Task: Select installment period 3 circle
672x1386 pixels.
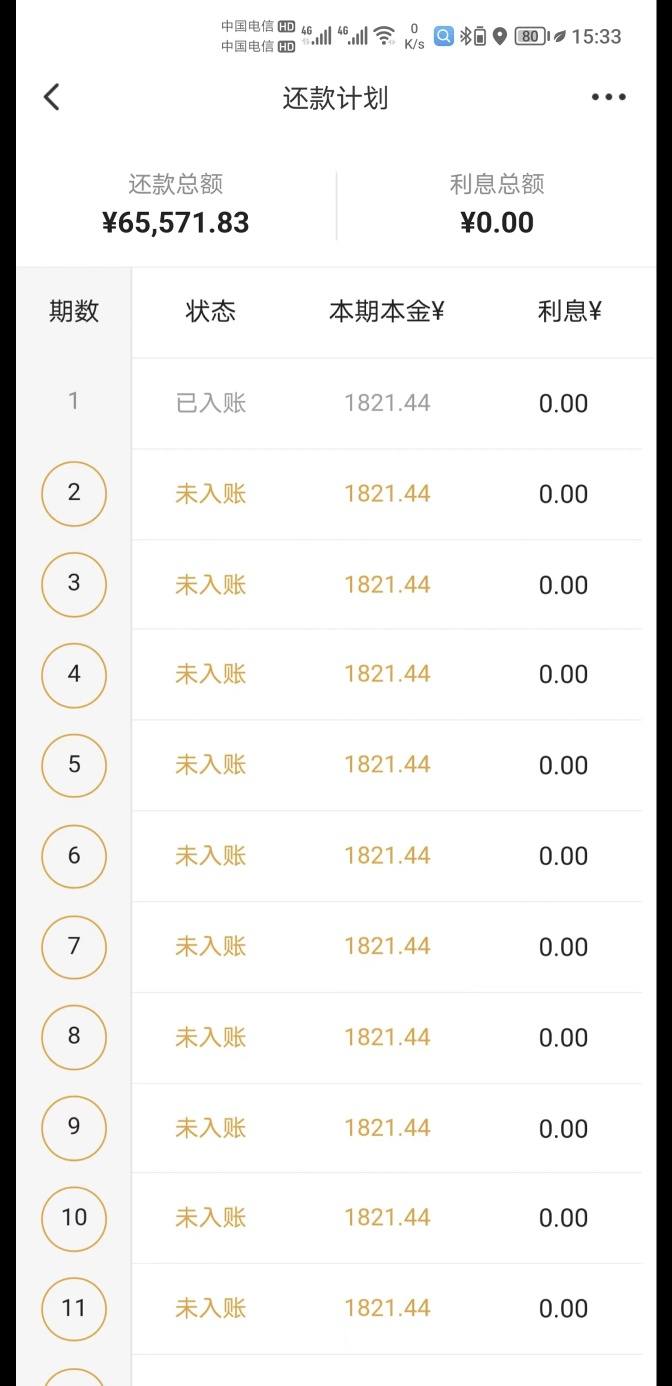Action: [74, 585]
